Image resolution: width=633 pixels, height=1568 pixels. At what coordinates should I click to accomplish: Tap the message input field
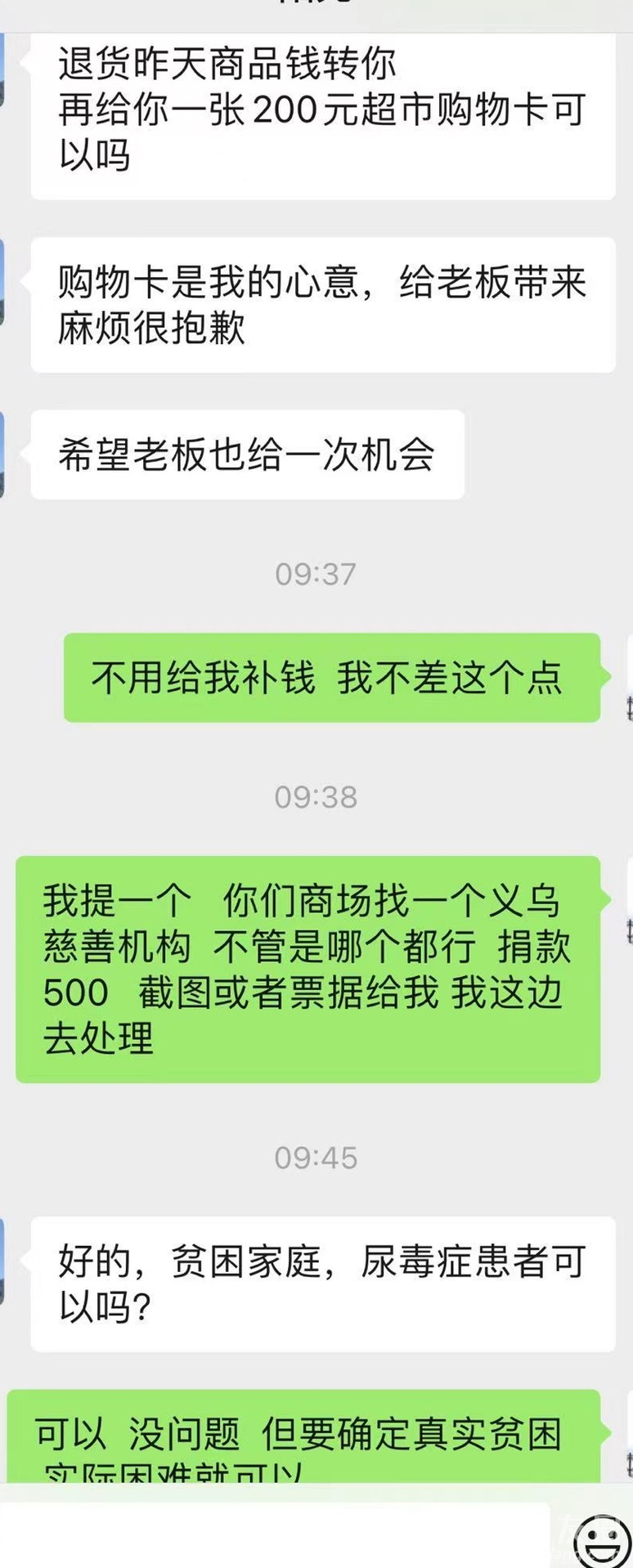point(274,1534)
